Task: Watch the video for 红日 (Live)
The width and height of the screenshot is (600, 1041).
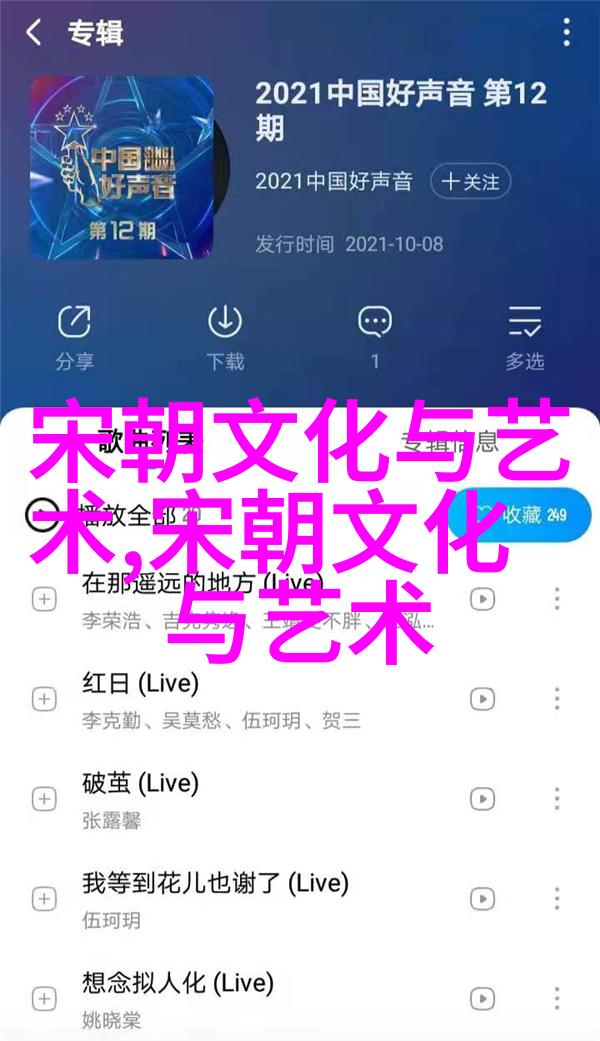Action: click(x=483, y=699)
